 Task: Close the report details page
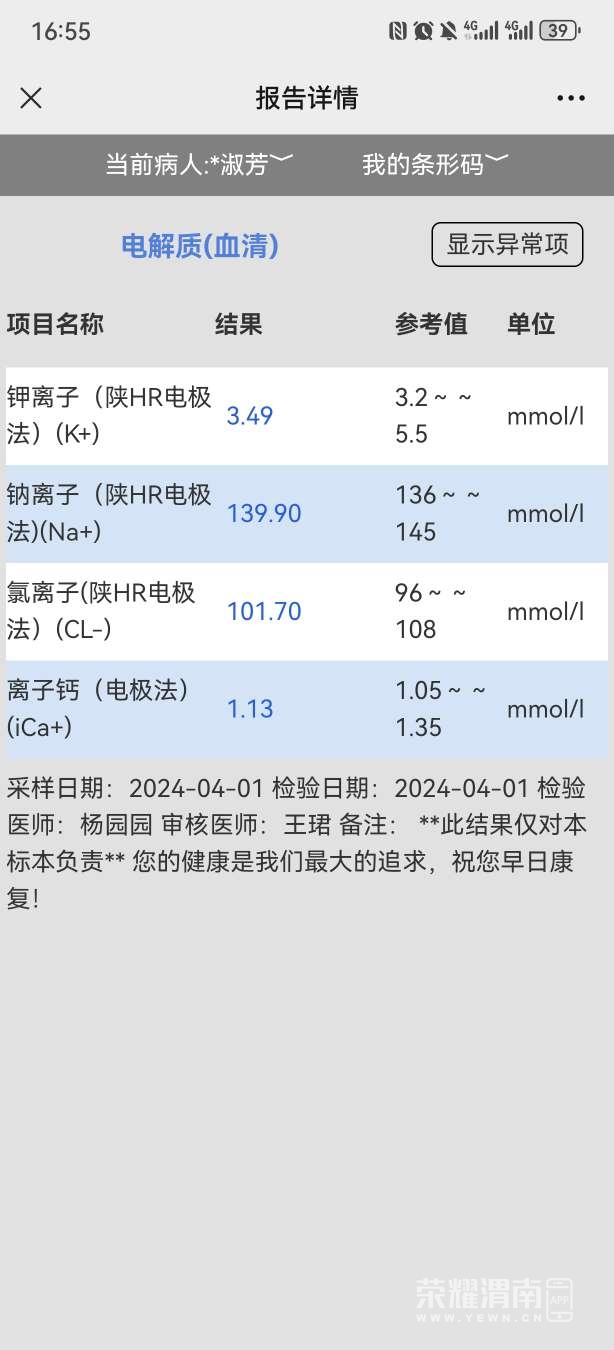coord(31,98)
